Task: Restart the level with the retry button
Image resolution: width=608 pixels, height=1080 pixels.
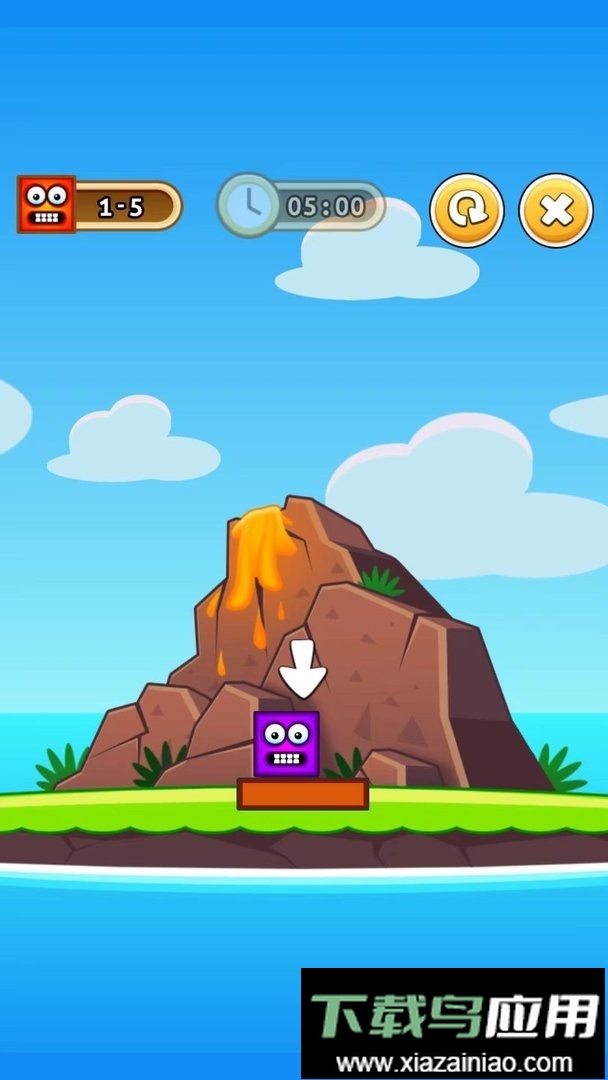Action: coord(466,210)
